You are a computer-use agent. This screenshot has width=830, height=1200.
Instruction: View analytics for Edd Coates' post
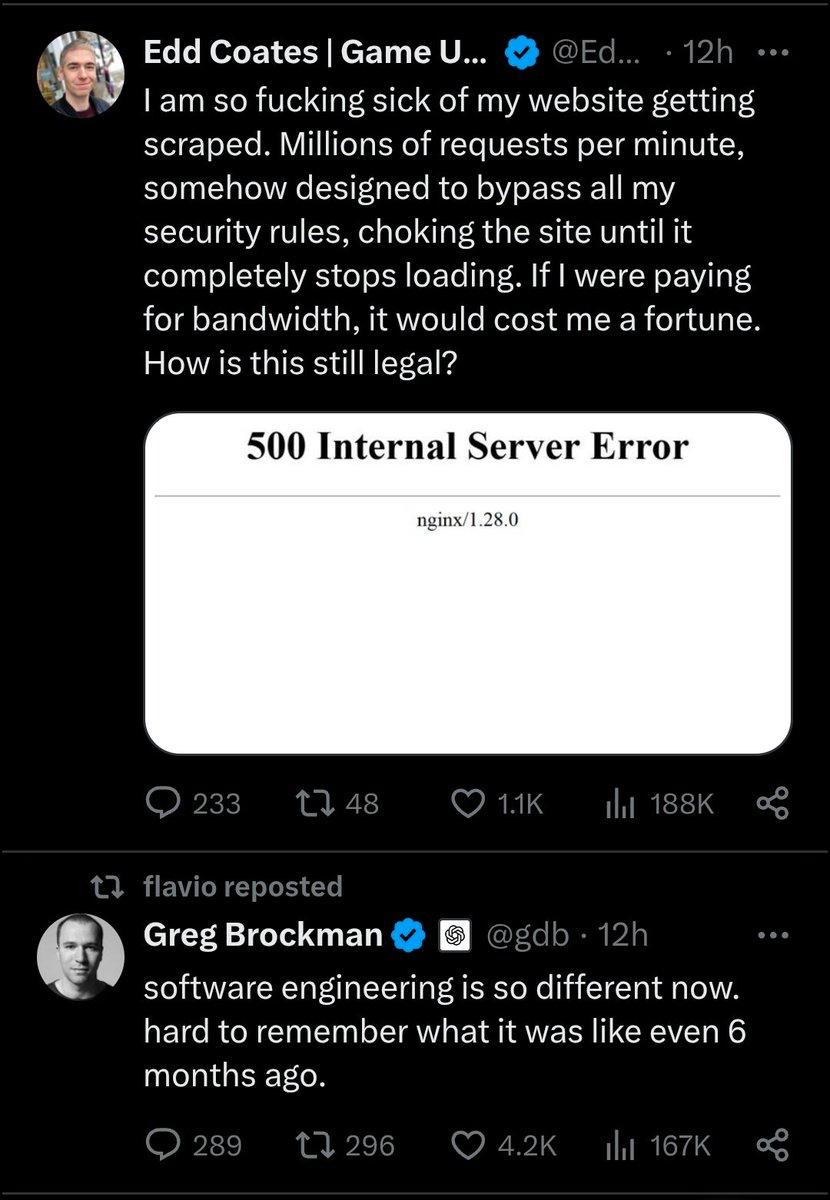[660, 804]
